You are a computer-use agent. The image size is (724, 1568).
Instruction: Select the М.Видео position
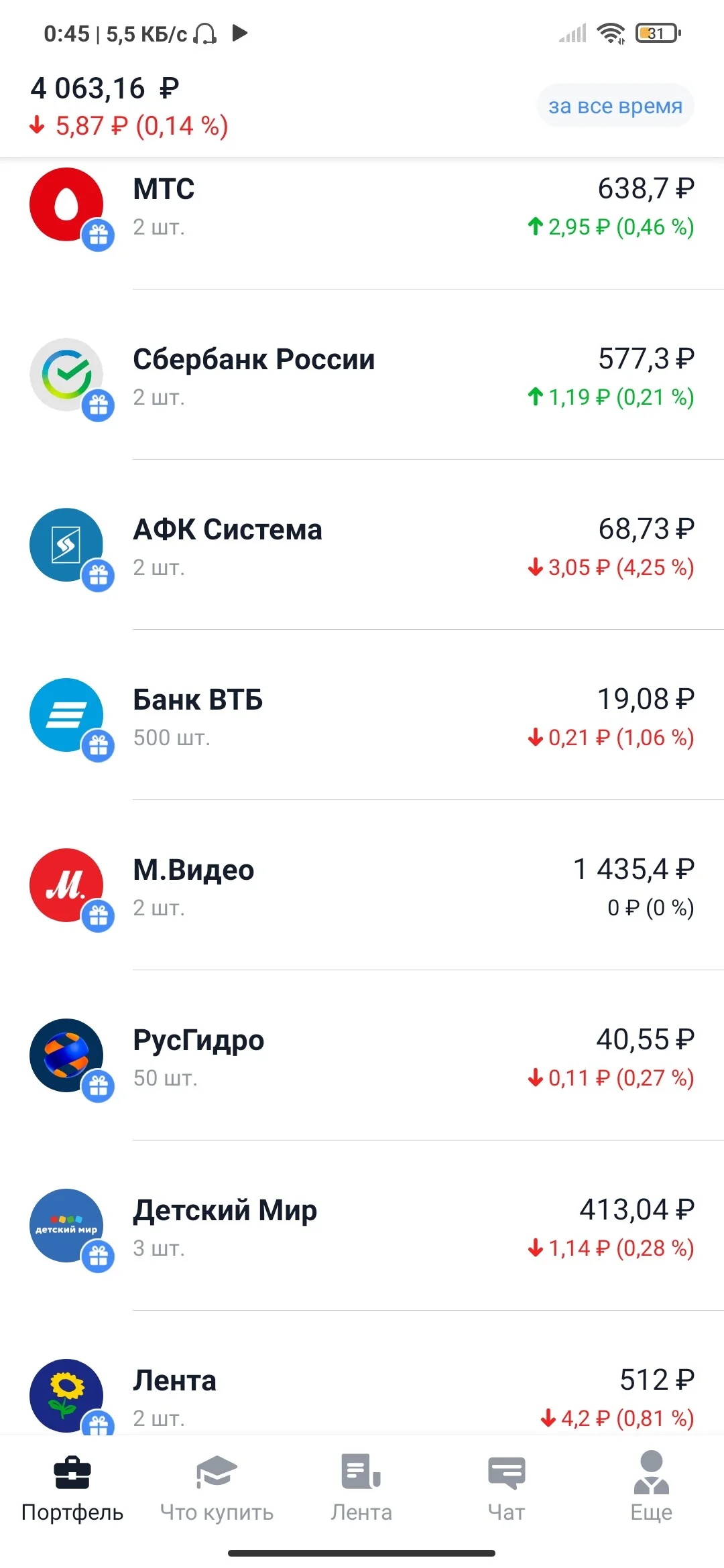tap(362, 886)
